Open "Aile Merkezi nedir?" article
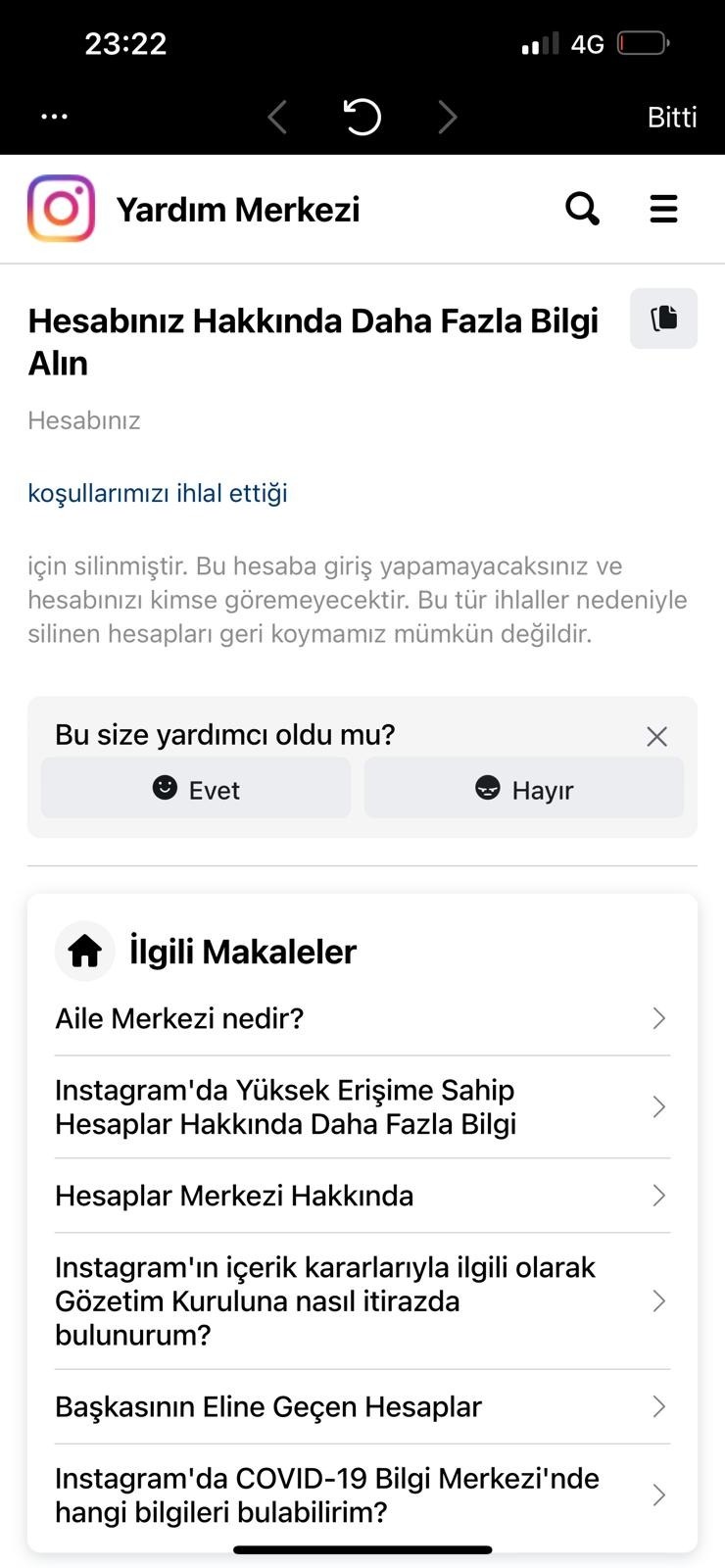The height and width of the screenshot is (1568, 725). point(362,1018)
